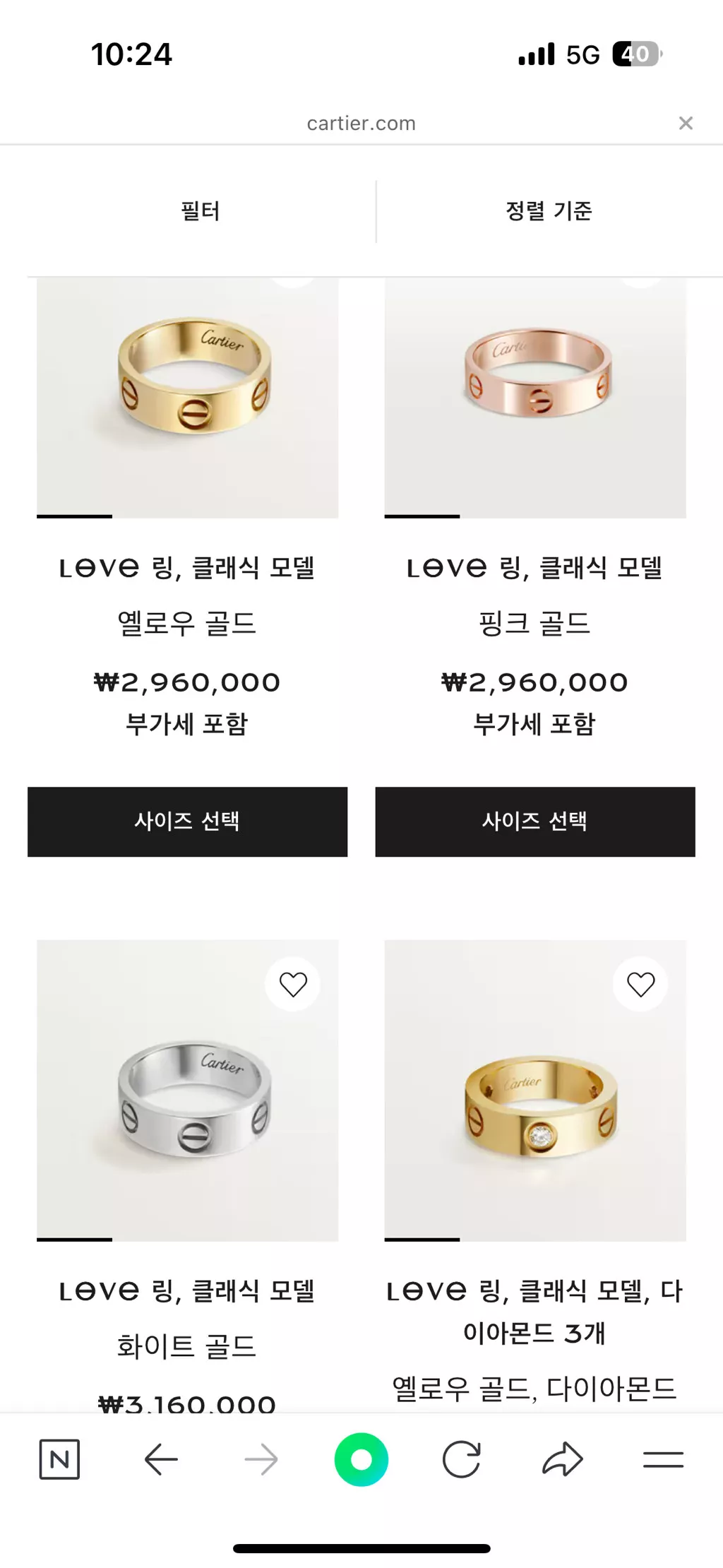Viewport: 723px width, 1568px height.
Task: Reload the current page
Action: click(462, 1459)
